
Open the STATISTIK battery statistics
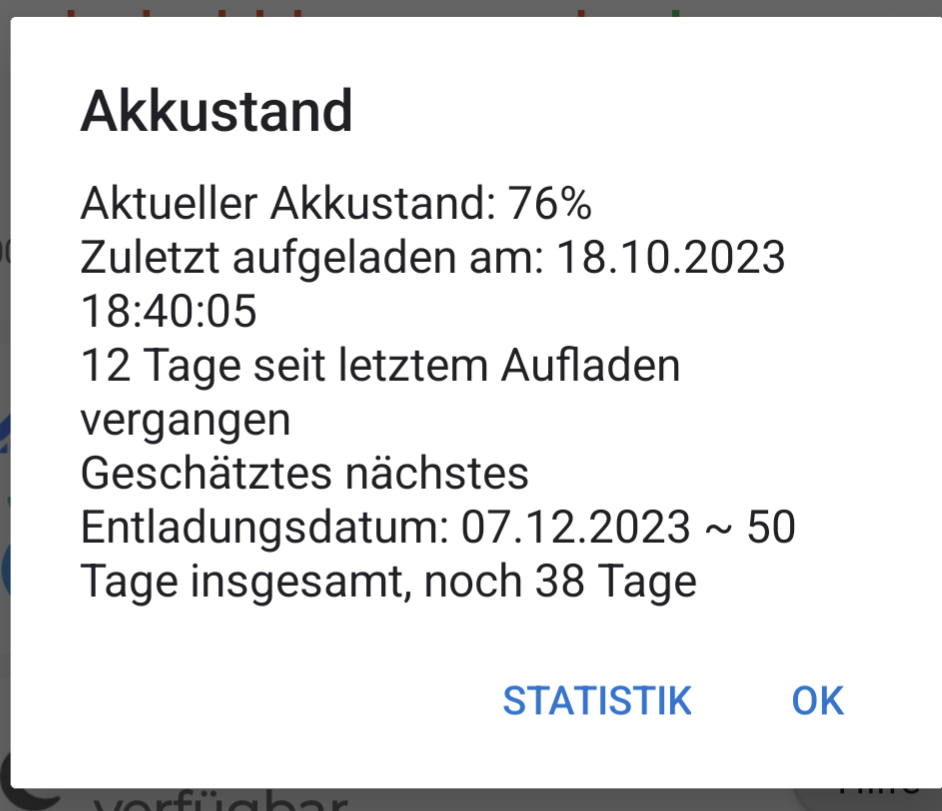597,701
